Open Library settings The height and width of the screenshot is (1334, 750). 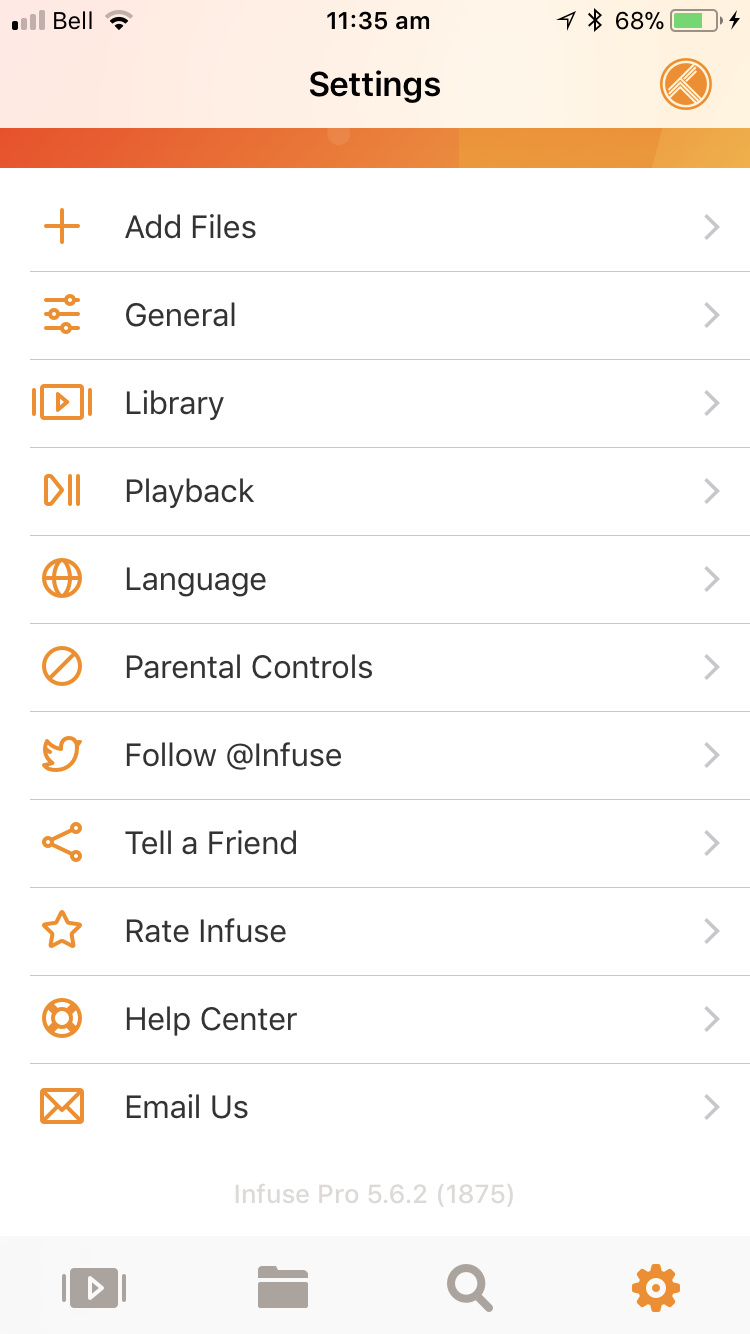375,404
